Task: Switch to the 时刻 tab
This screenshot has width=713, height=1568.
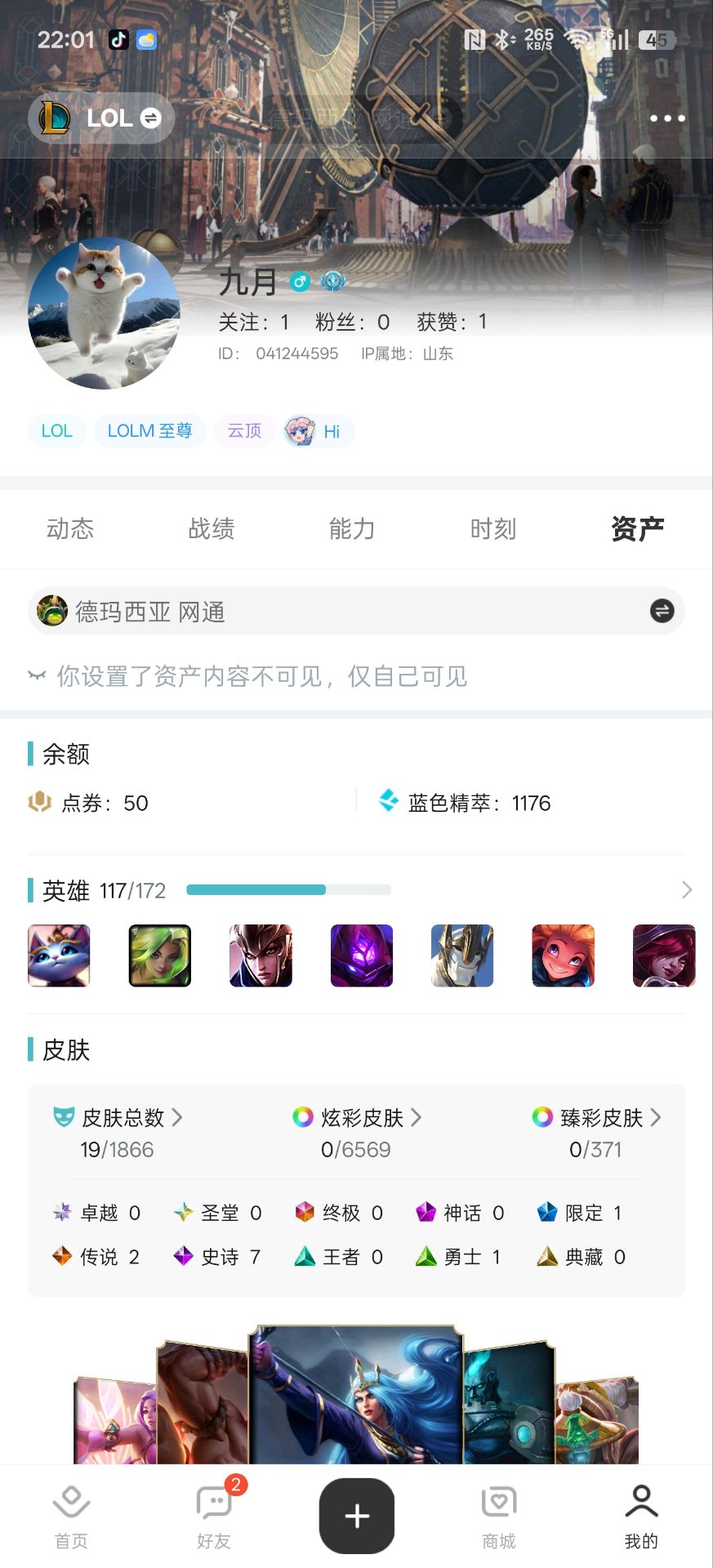Action: [x=493, y=529]
